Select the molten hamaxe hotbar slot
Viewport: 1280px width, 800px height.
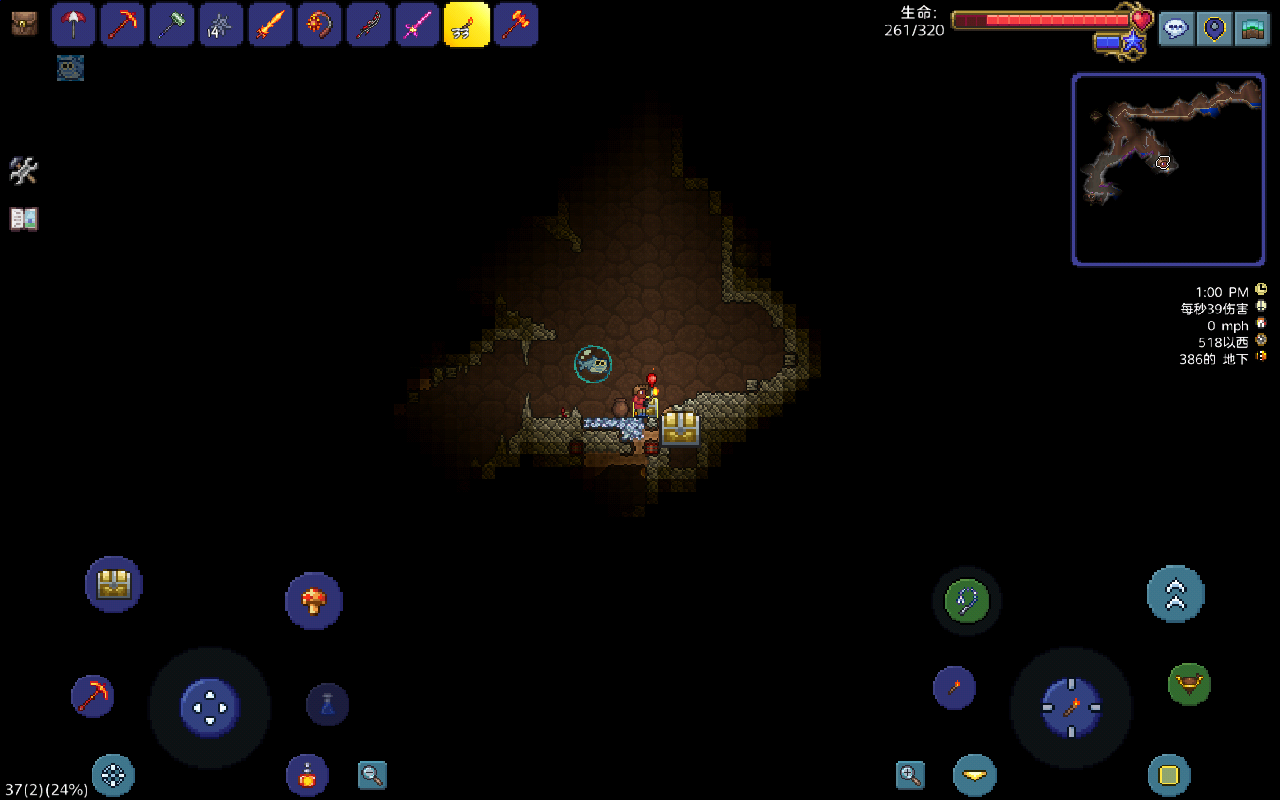coord(515,24)
